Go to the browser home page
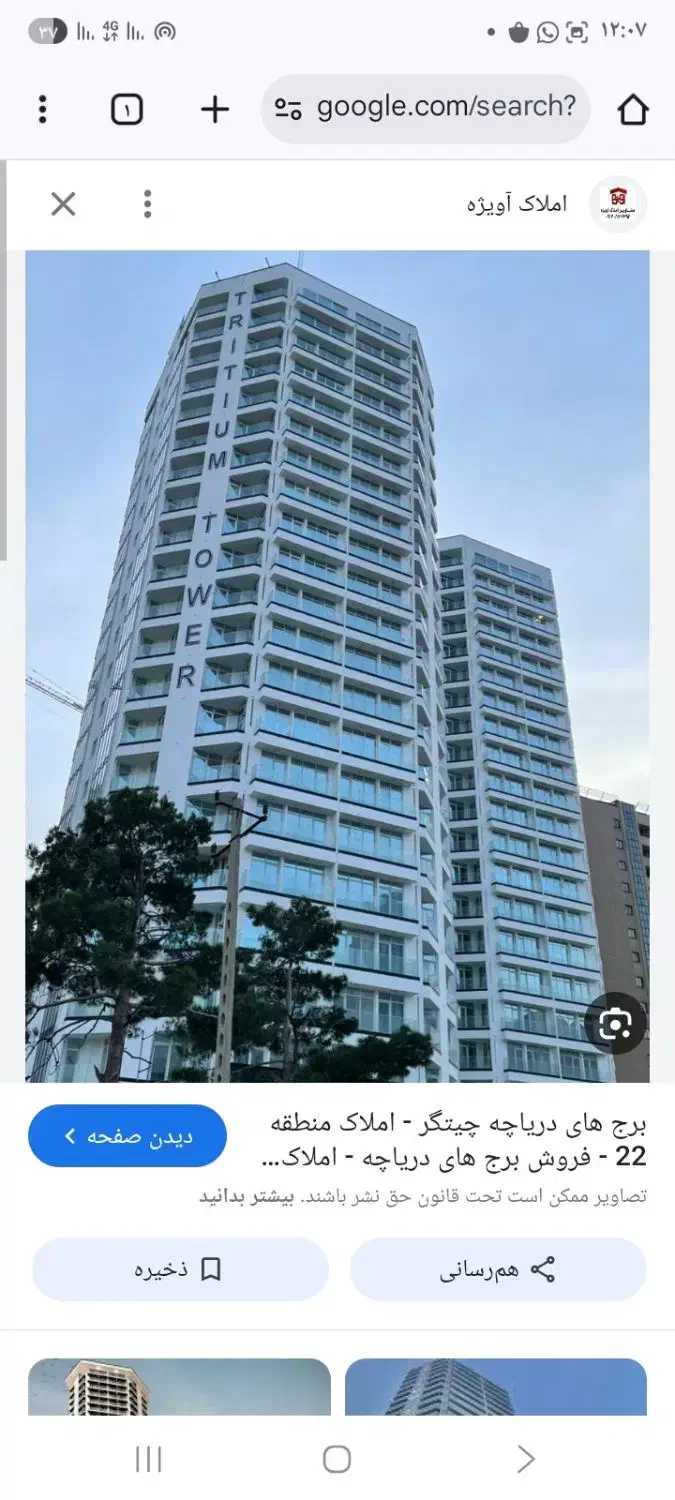The height and width of the screenshot is (1500, 675). coord(633,109)
